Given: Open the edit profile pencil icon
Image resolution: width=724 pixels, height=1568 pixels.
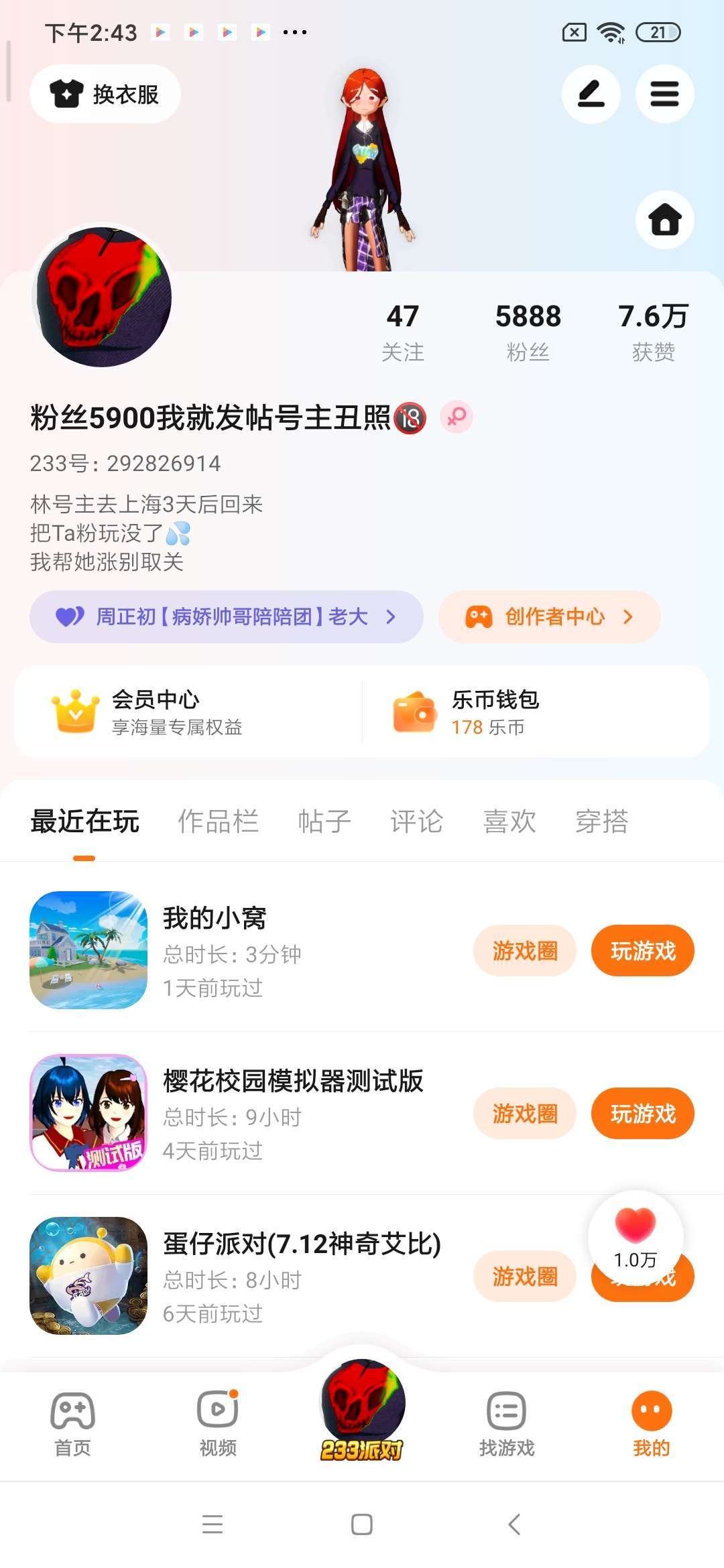Looking at the screenshot, I should click(591, 94).
